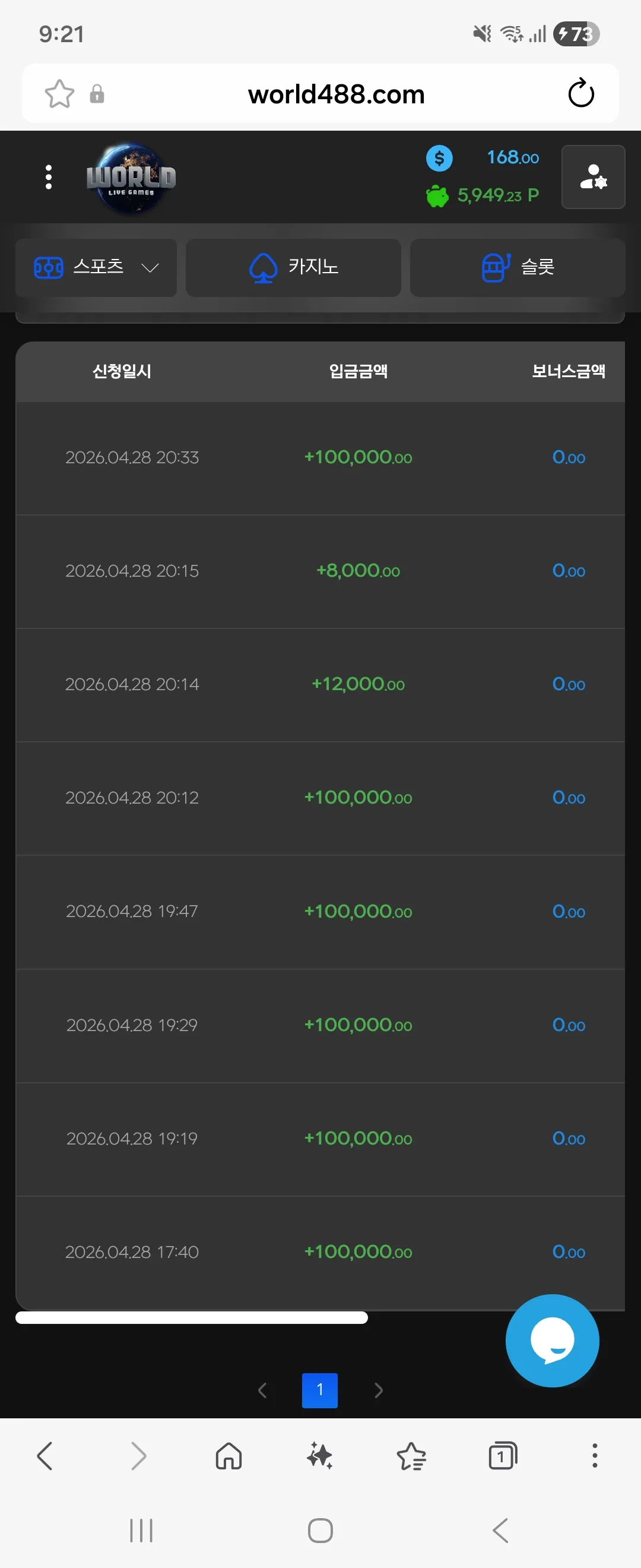
Task: Open the browser AI sparkle tool
Action: pos(320,1456)
